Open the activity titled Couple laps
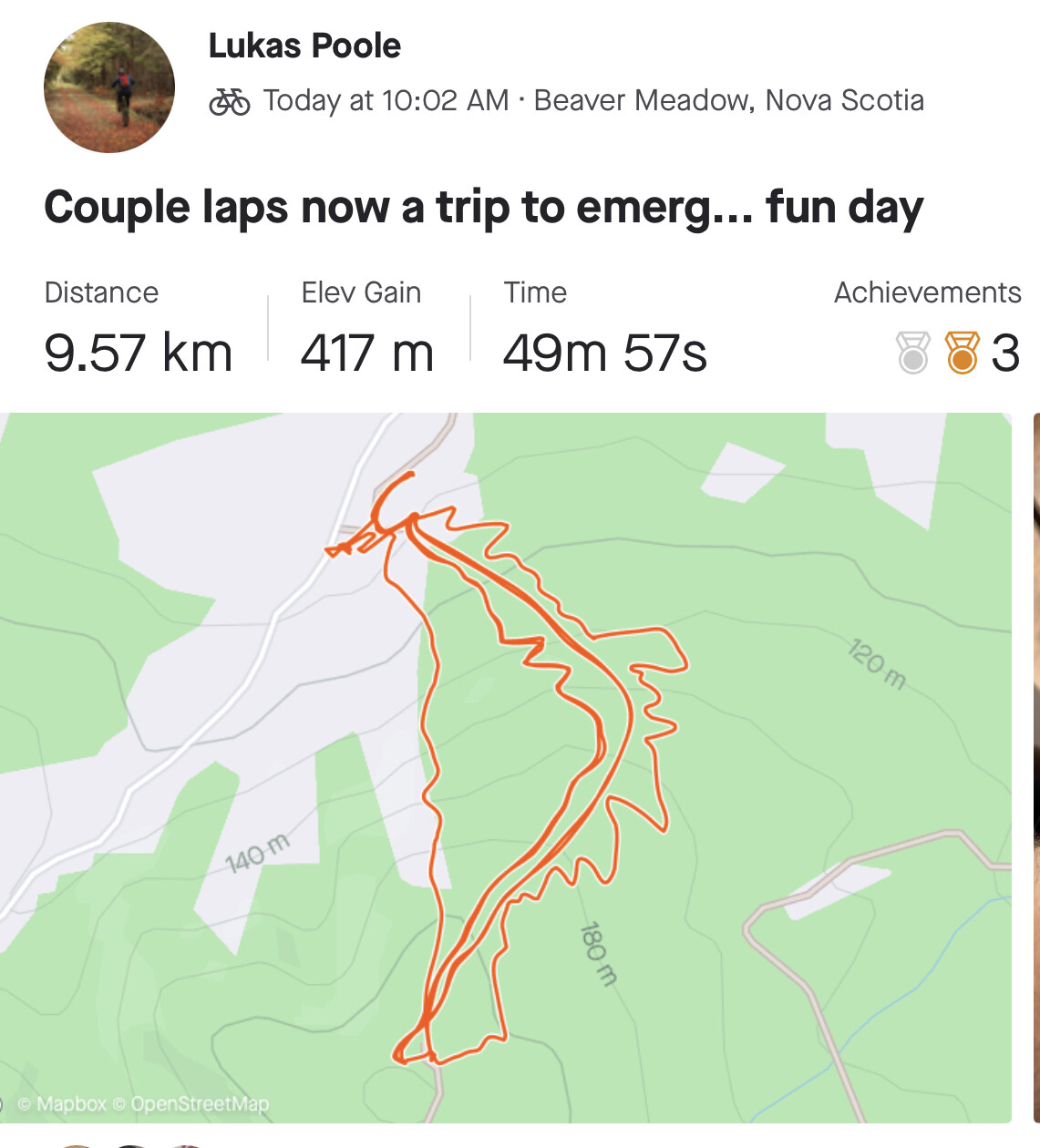The image size is (1040, 1148). pos(483,208)
